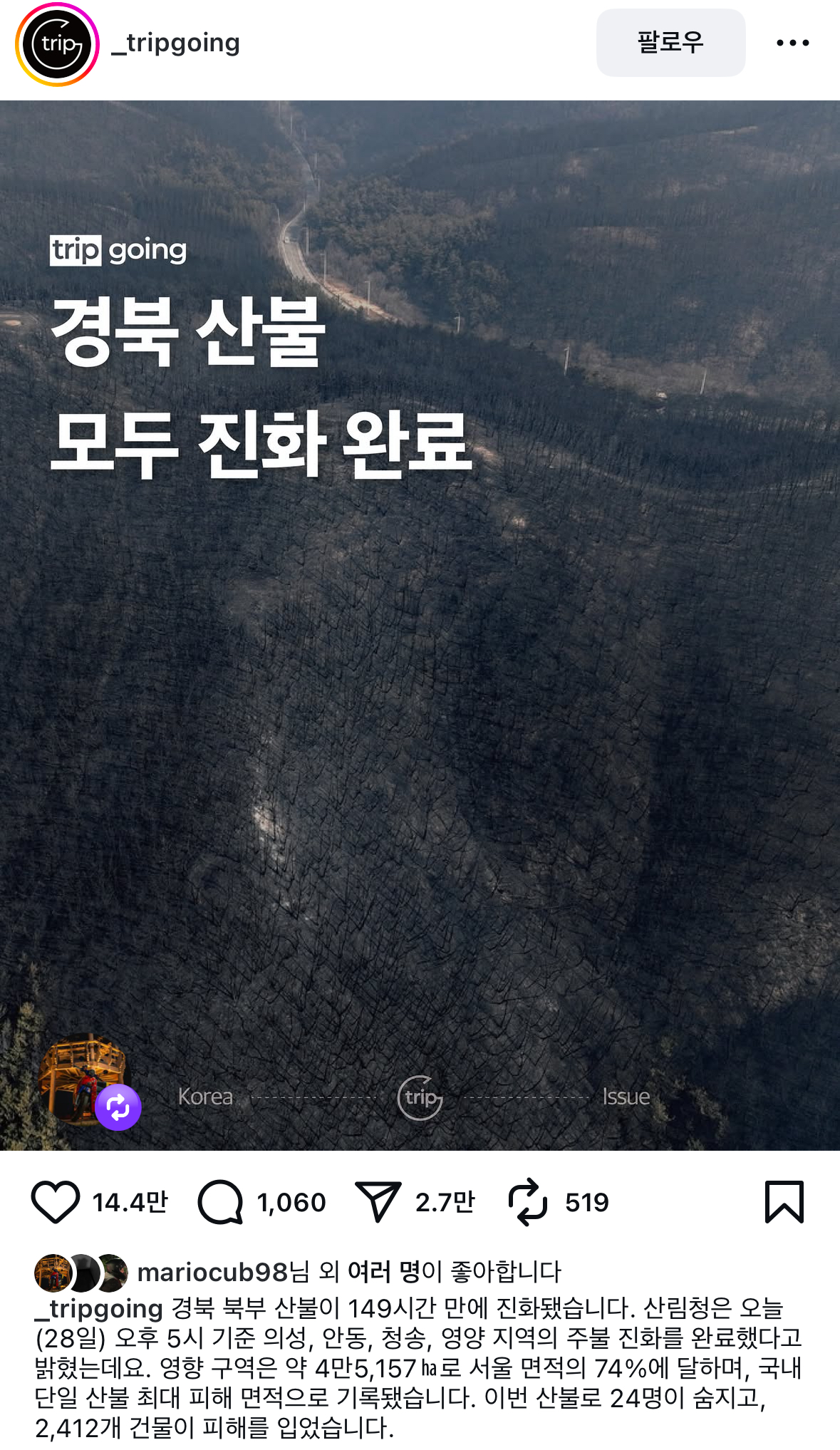
Task: Open _tripgoing username in the caption
Action: click(x=100, y=1309)
